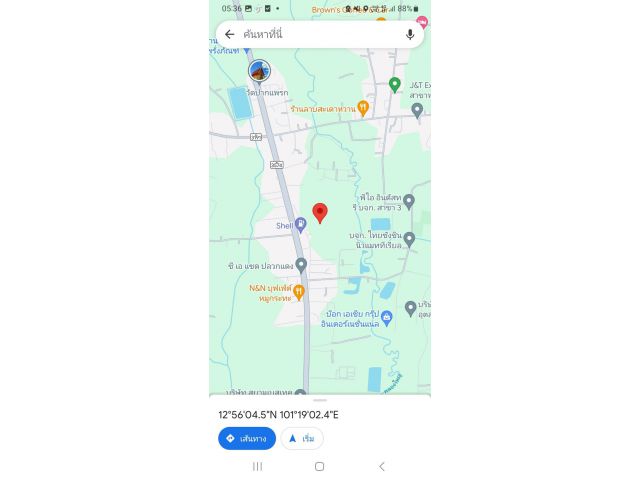Start voice search with the microphone
Screen dimensions: 640x480
pyautogui.click(x=410, y=34)
